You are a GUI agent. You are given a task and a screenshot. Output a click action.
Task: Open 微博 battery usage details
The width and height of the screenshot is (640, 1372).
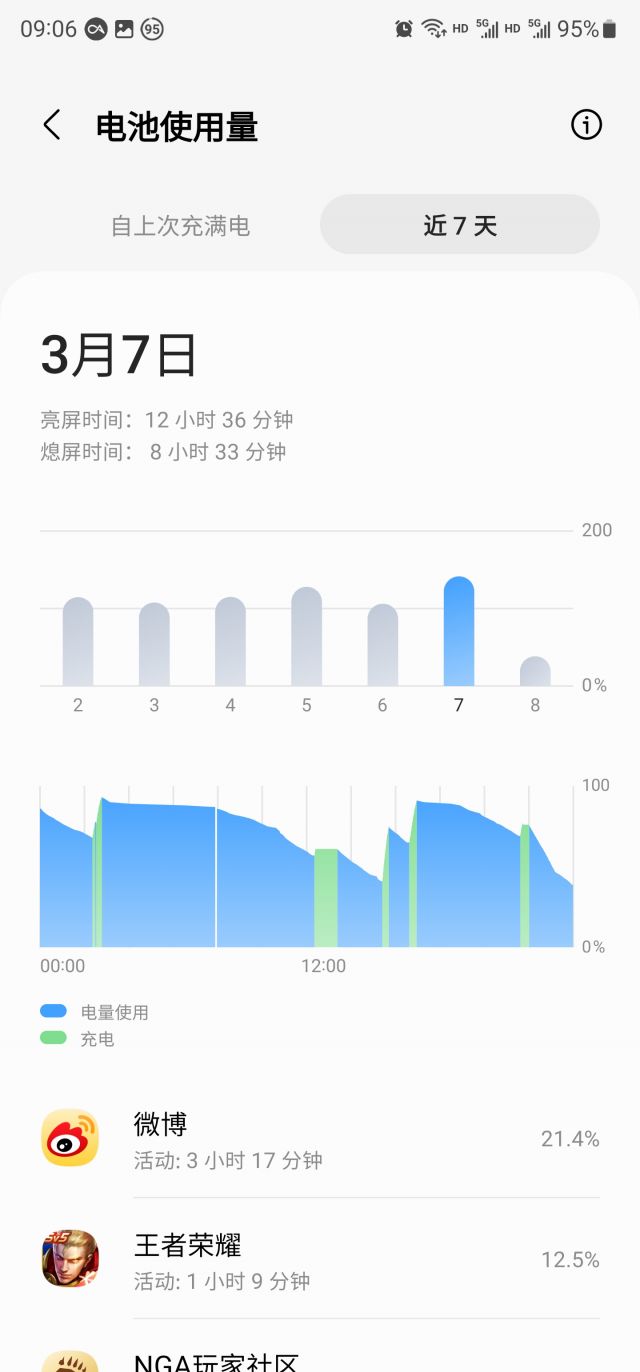pos(320,1139)
